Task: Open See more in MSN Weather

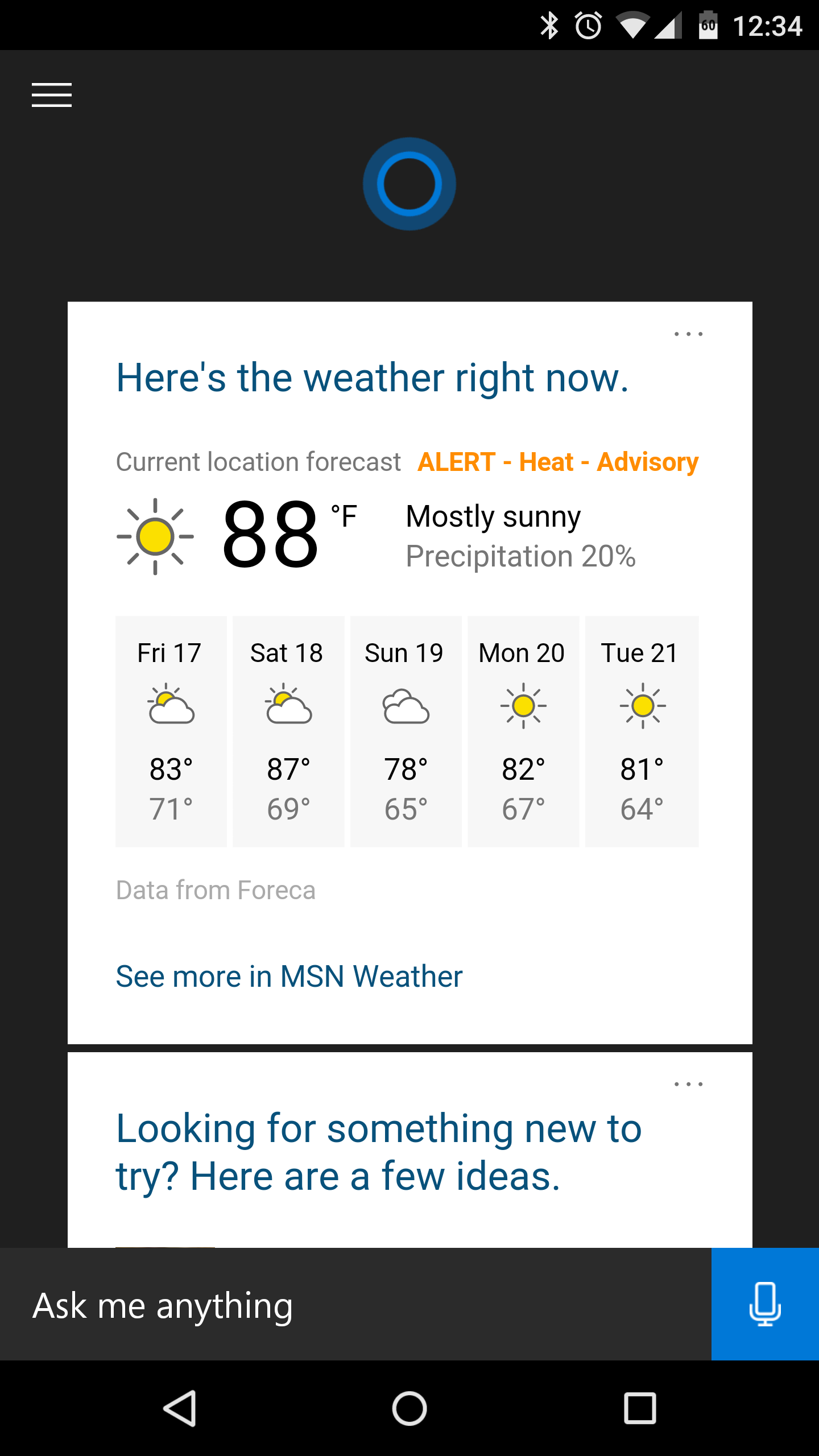Action: coord(289,977)
